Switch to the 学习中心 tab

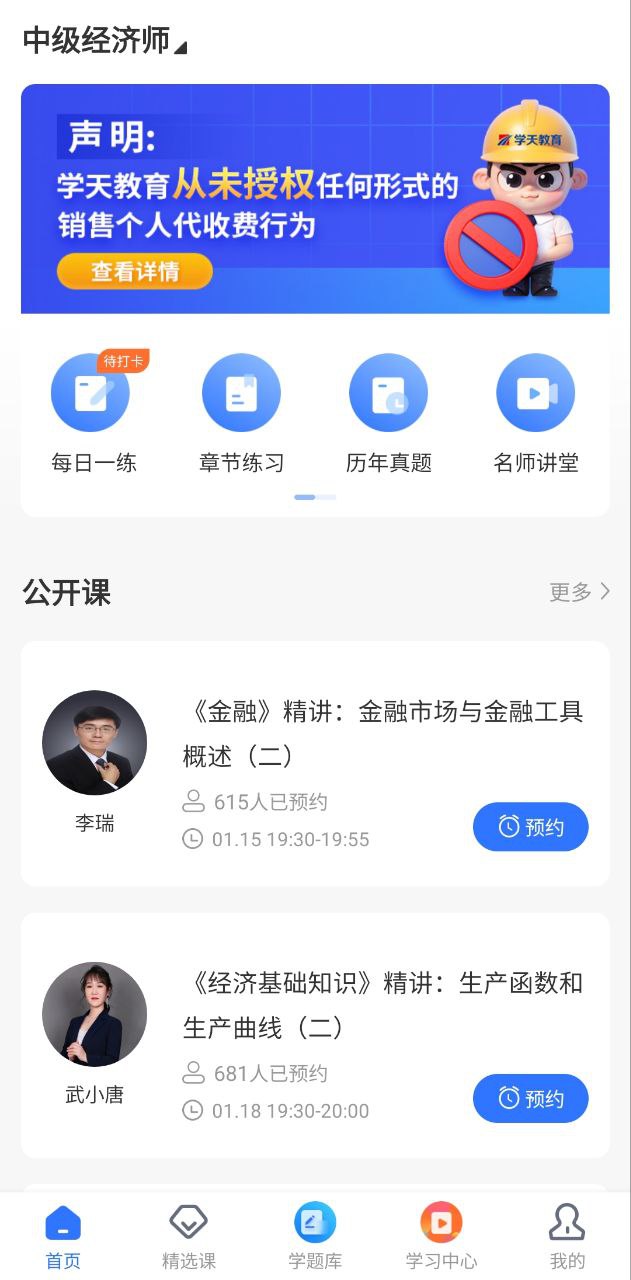[441, 1236]
